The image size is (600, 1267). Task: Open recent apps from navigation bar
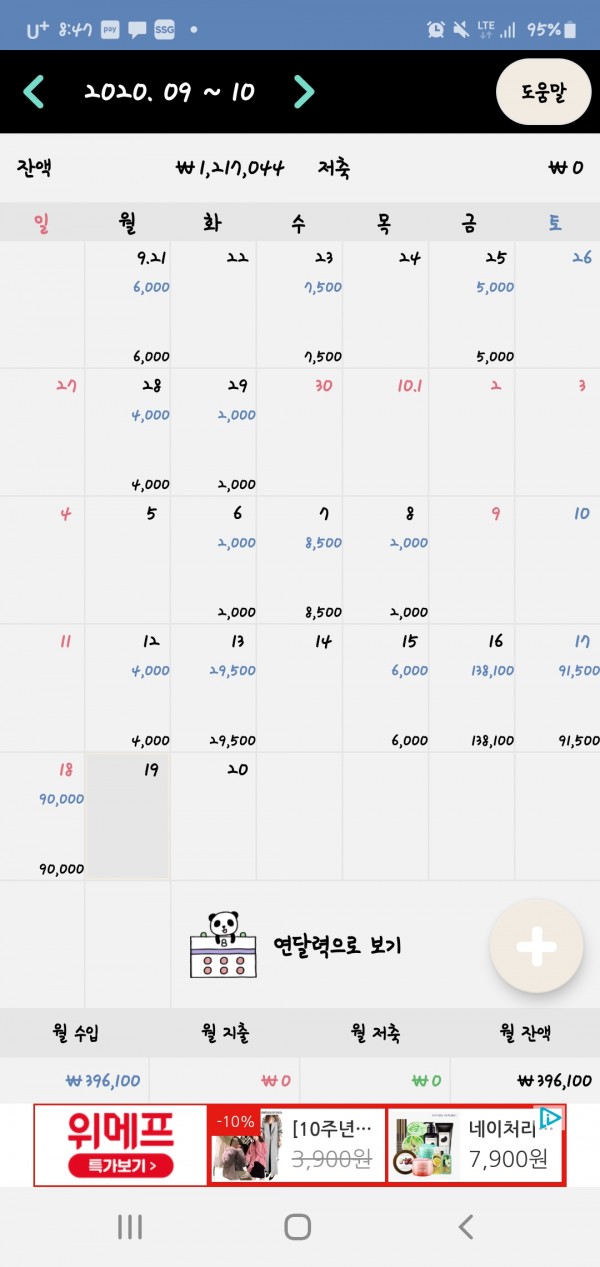tap(130, 1227)
